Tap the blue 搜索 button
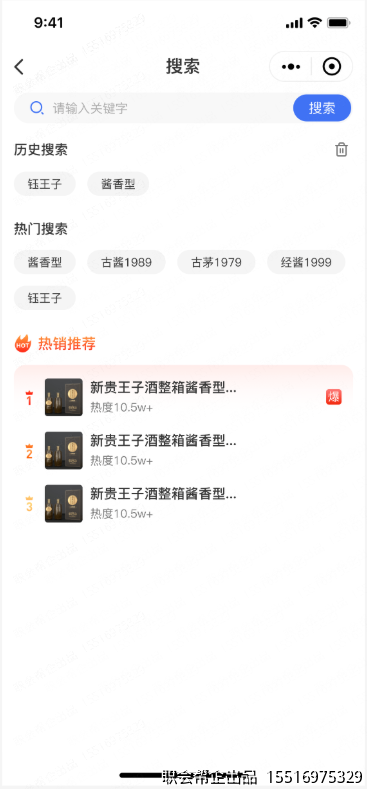367x789 pixels. tap(322, 108)
